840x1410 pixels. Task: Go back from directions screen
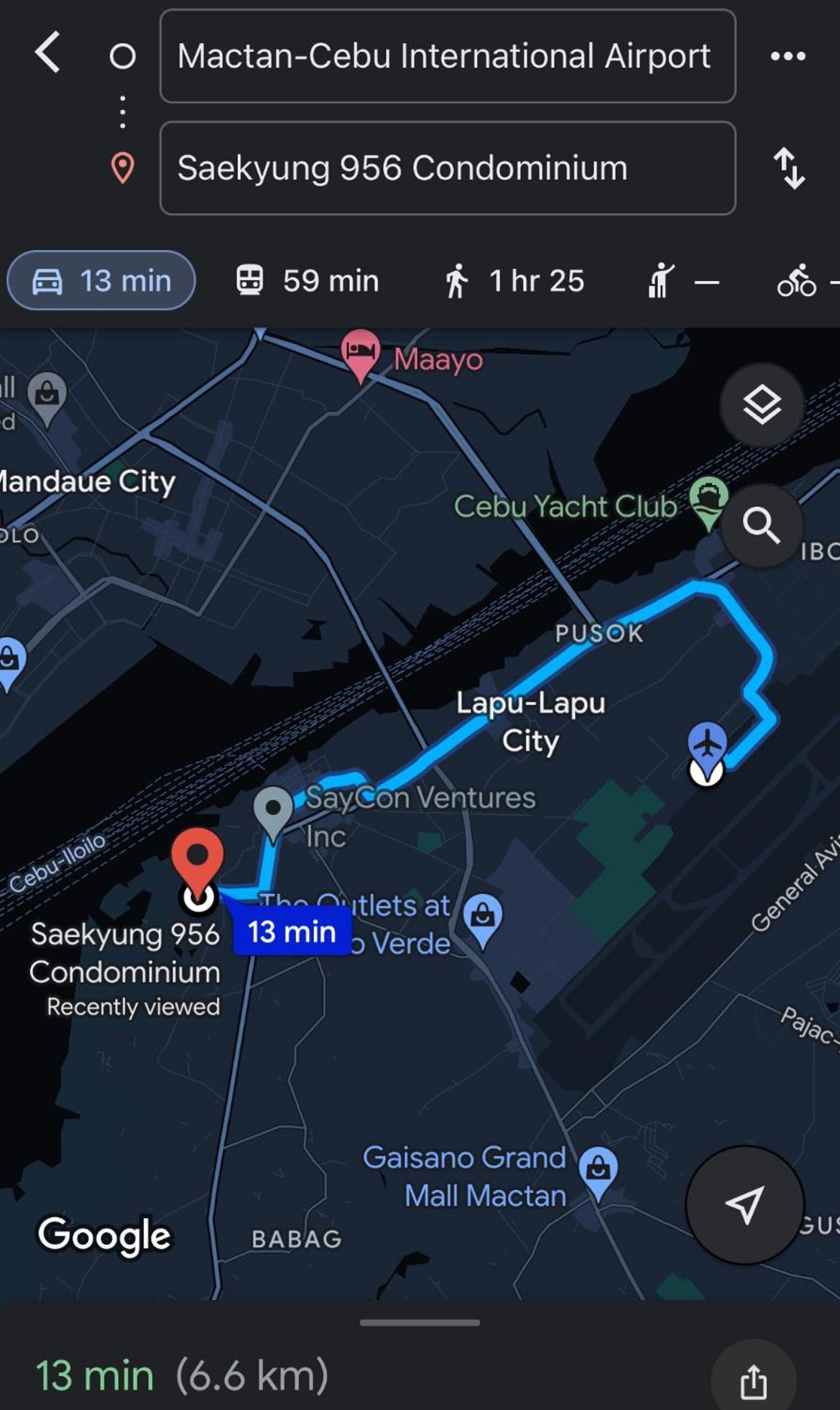(47, 54)
